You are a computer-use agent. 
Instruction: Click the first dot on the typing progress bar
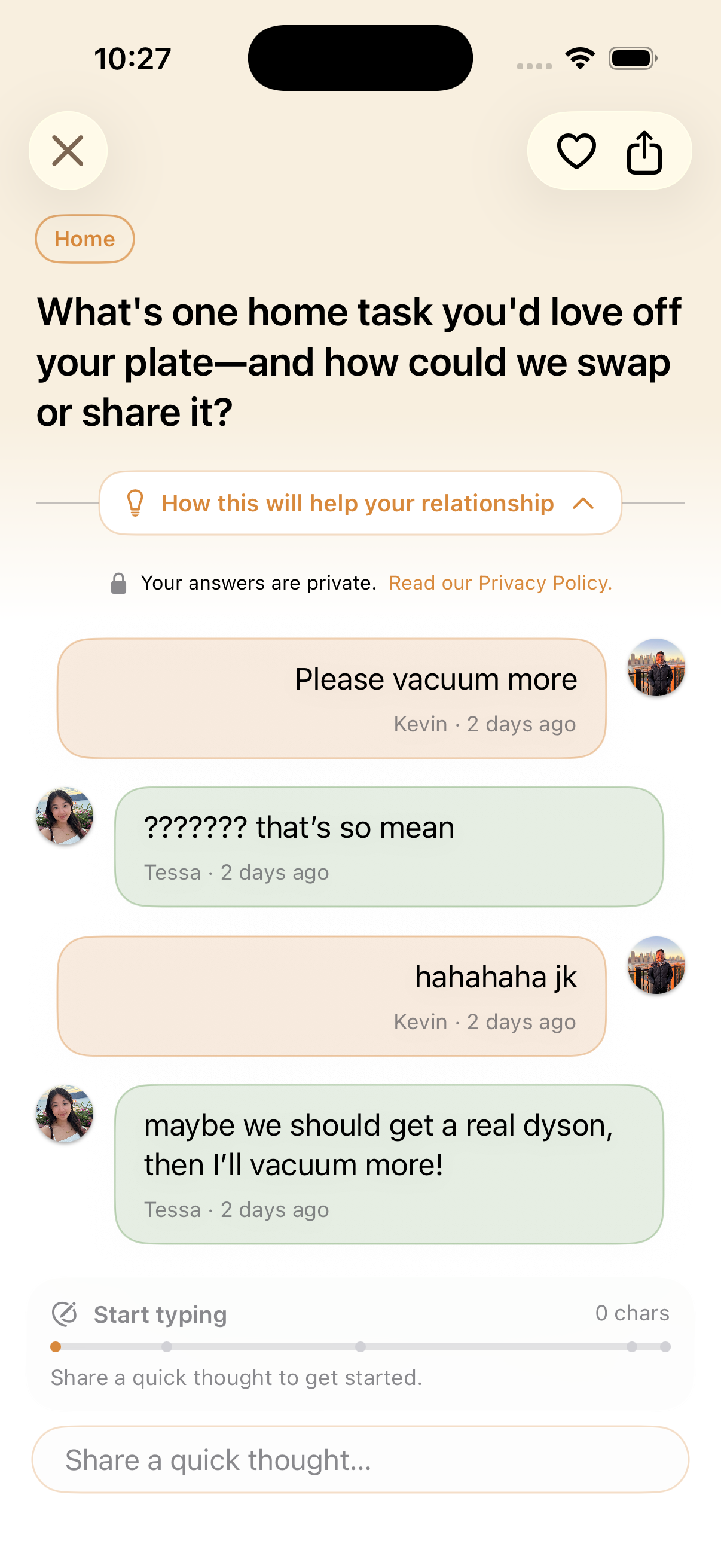pos(56,1347)
